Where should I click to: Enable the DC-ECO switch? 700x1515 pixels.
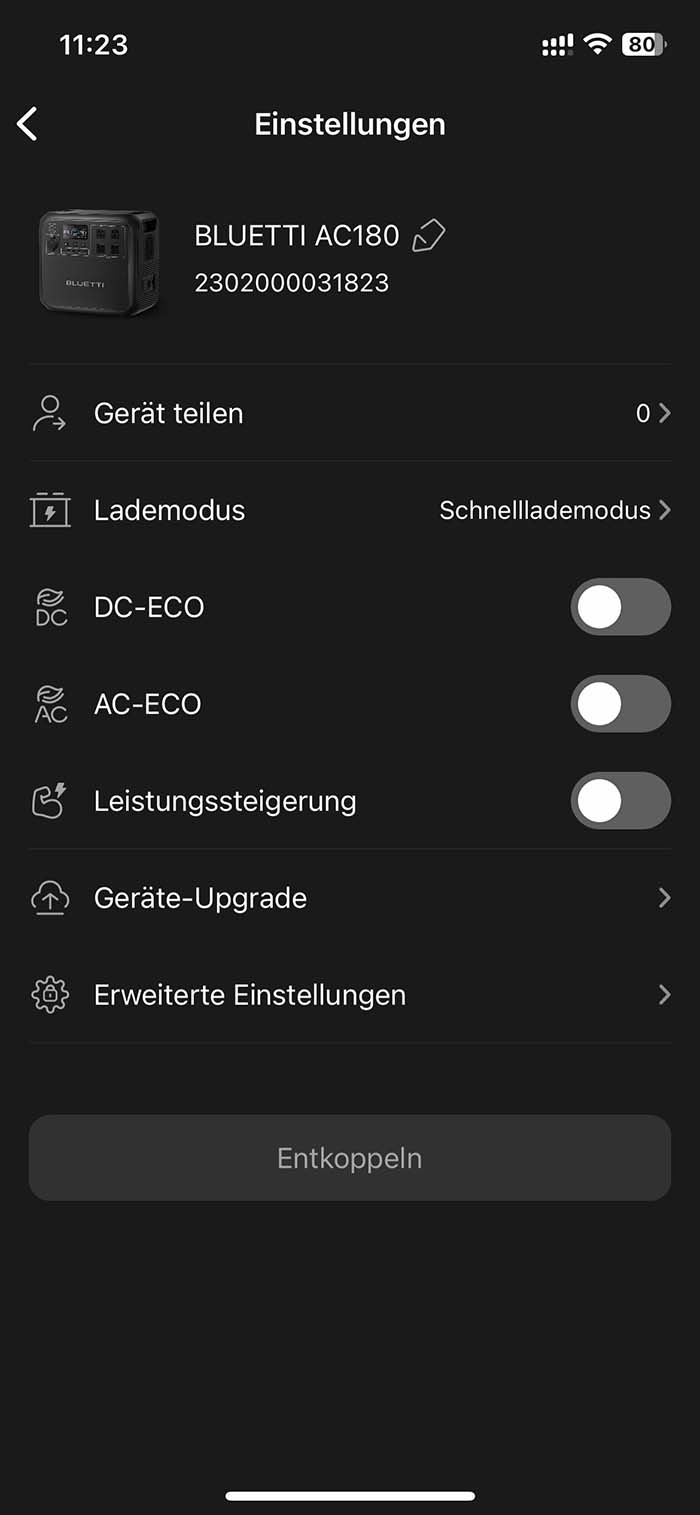(620, 607)
